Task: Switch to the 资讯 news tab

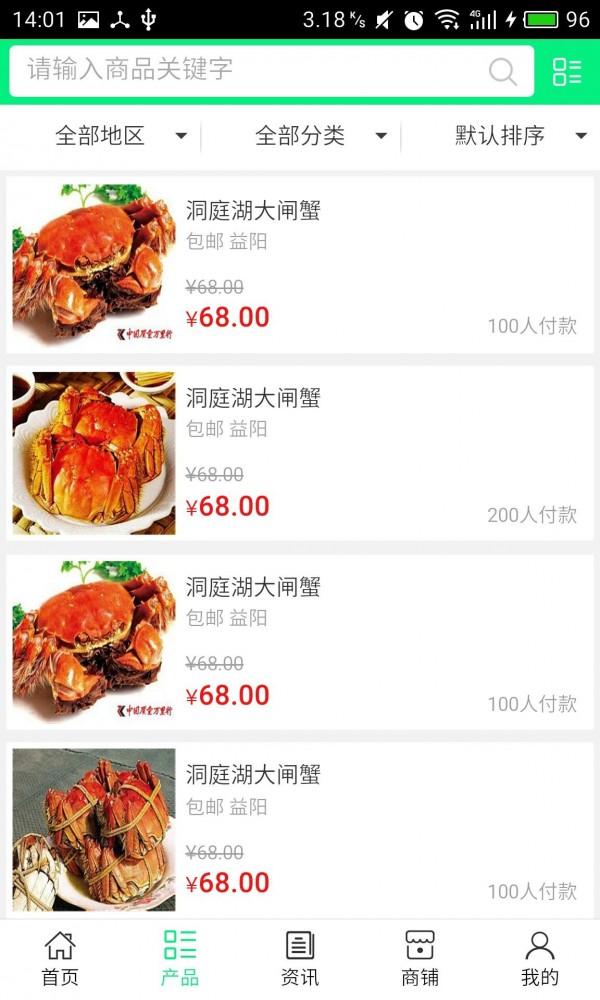Action: (x=300, y=958)
